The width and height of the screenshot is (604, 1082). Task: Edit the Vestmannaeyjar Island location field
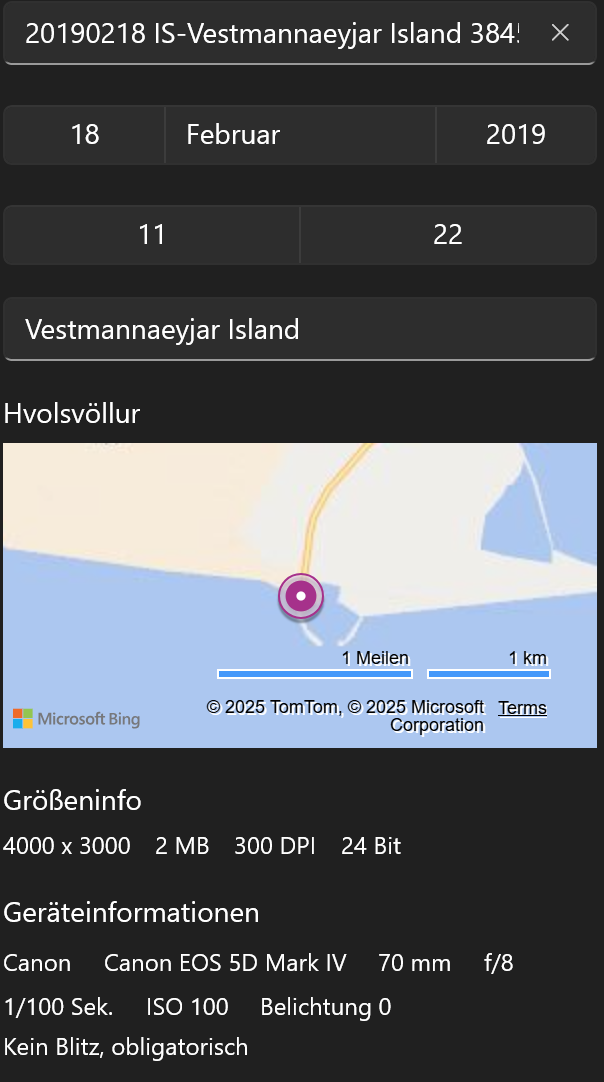[x=300, y=329]
